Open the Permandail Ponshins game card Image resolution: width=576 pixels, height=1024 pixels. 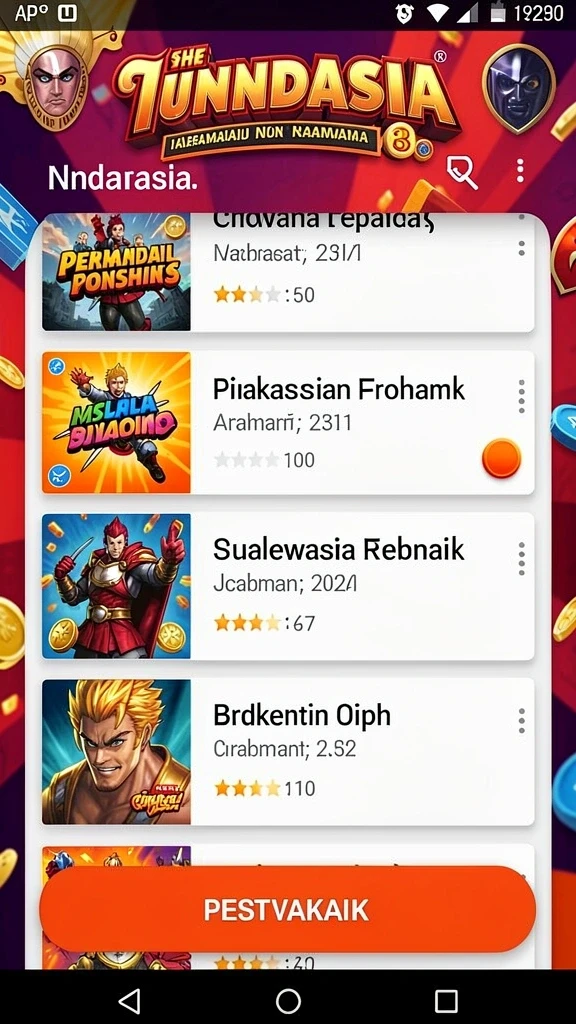288,273
